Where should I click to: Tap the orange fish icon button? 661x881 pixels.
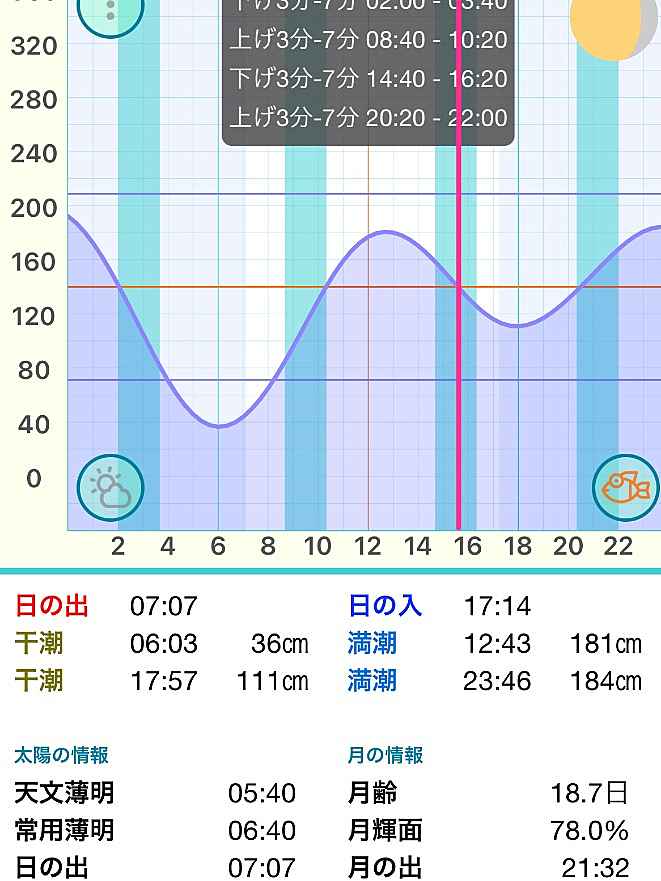point(626,489)
